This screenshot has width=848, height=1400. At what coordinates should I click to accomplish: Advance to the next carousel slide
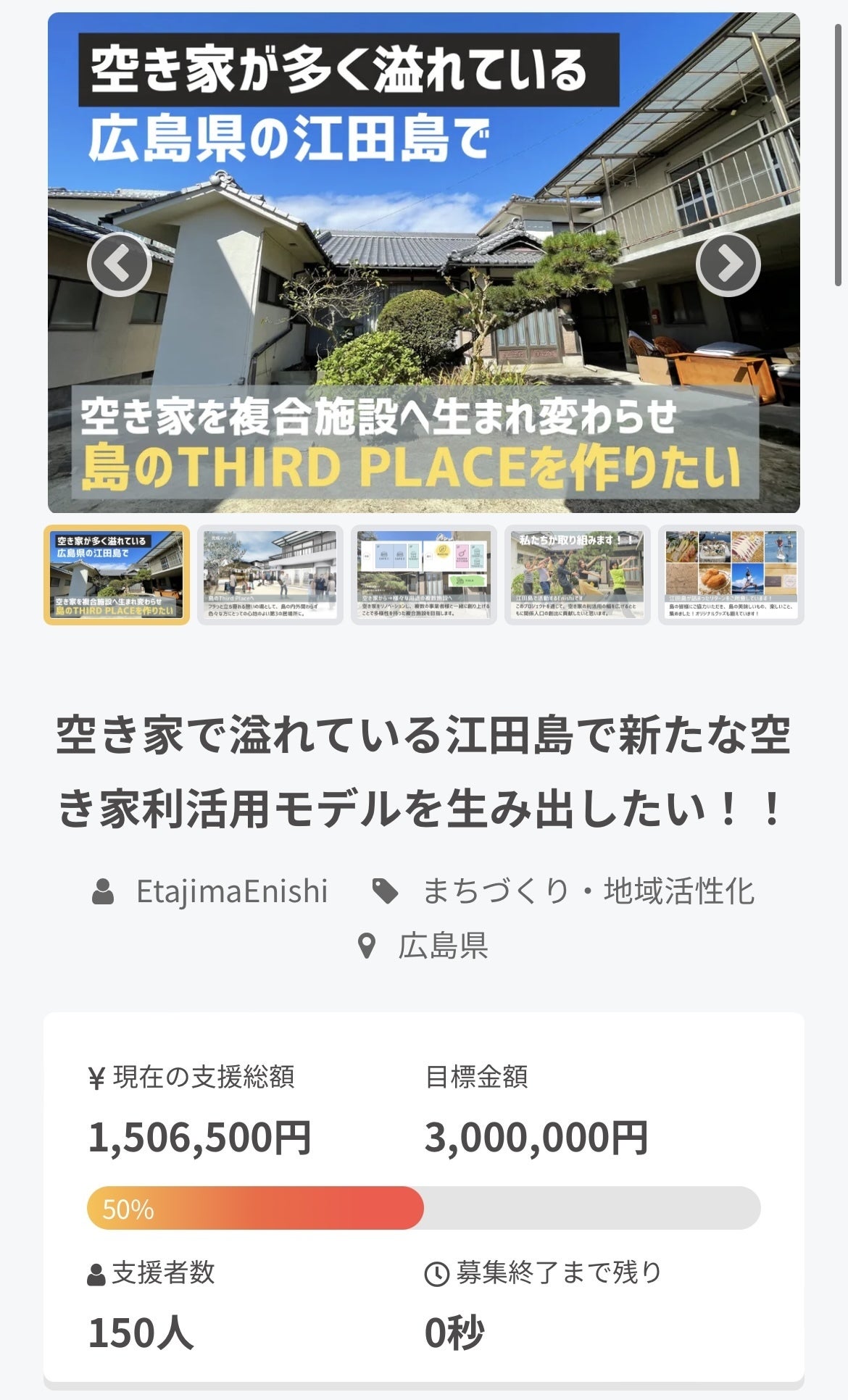(728, 264)
